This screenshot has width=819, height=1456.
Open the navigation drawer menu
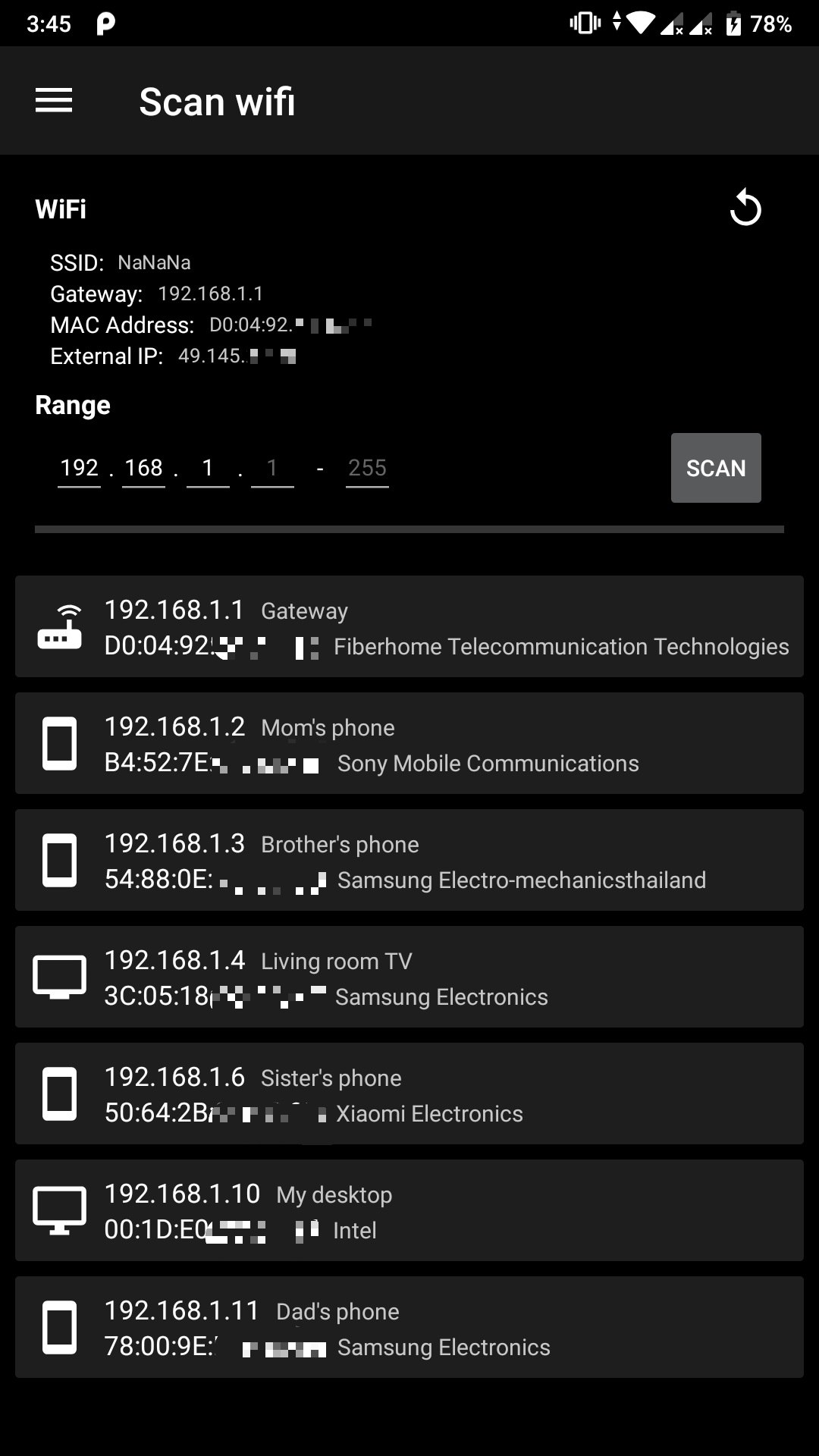[x=52, y=101]
